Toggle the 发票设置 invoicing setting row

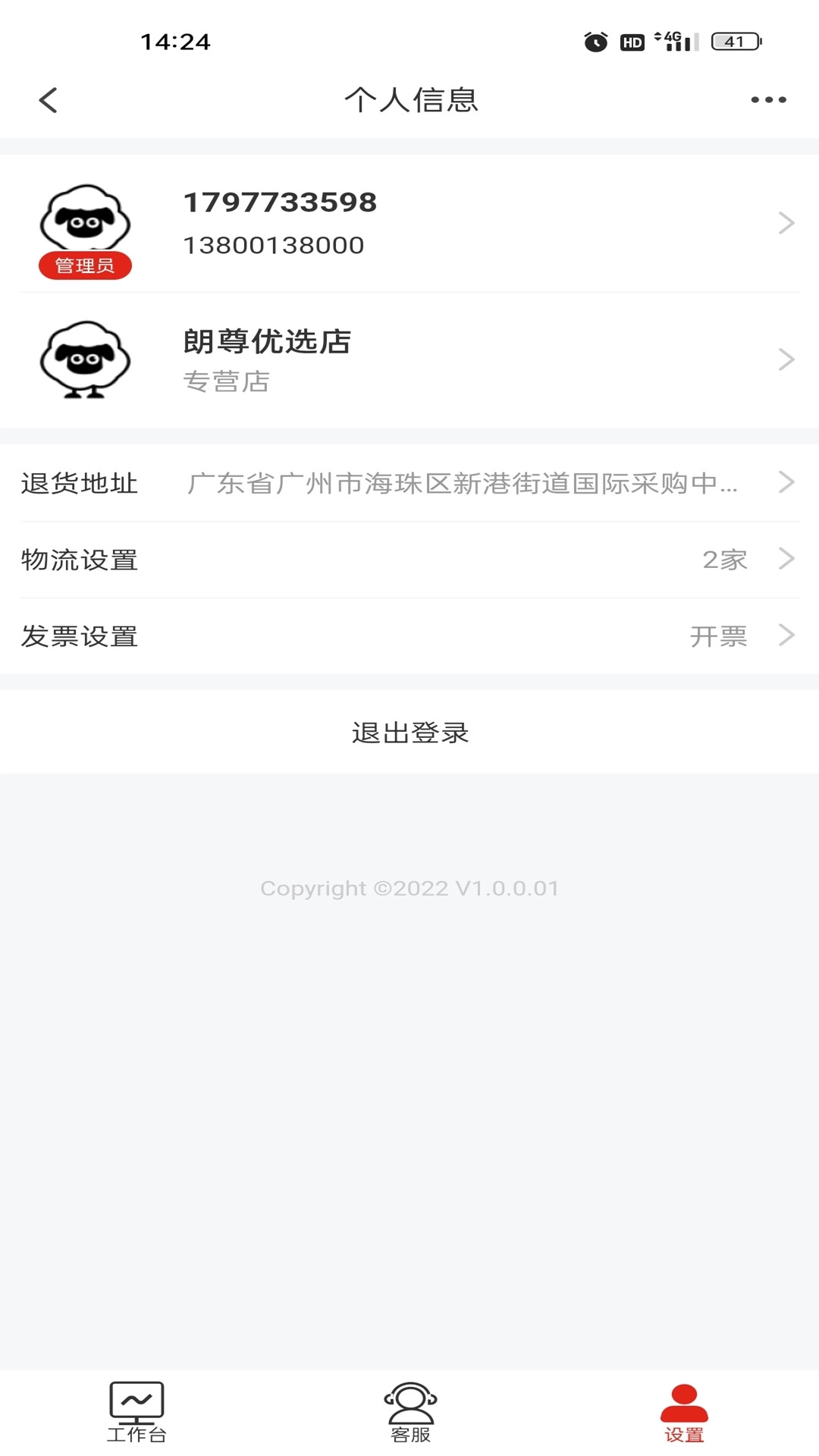(x=409, y=637)
